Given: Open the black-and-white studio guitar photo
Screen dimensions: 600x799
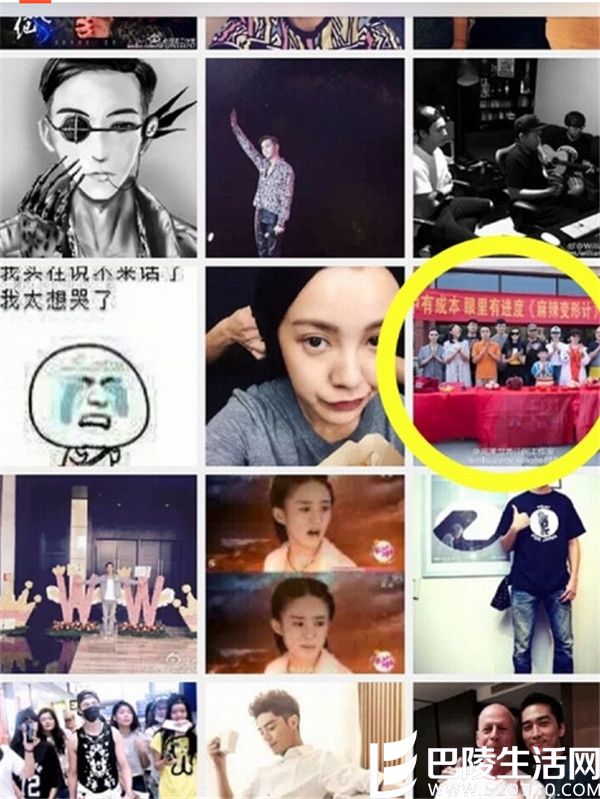Looking at the screenshot, I should click(x=506, y=157).
